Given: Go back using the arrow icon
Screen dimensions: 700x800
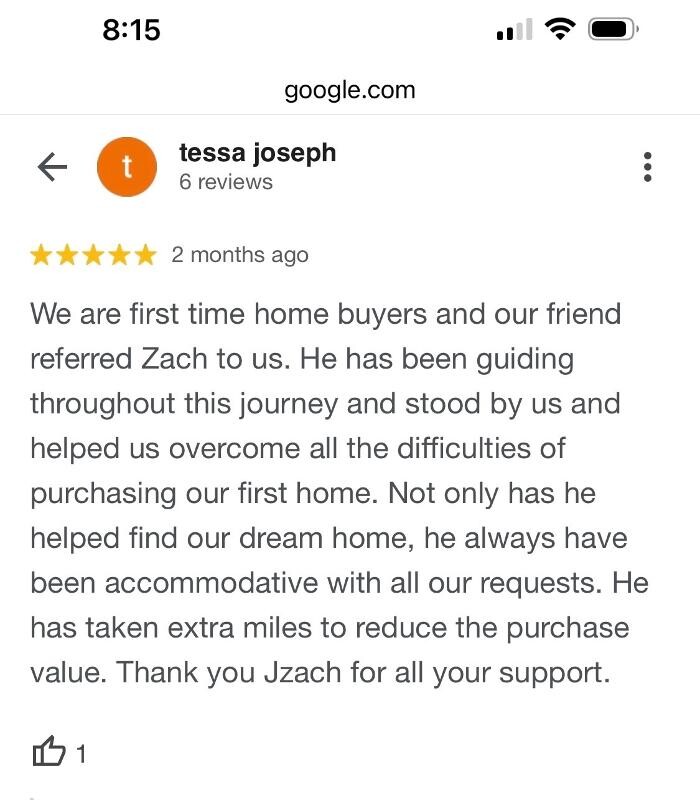Looking at the screenshot, I should (52, 167).
